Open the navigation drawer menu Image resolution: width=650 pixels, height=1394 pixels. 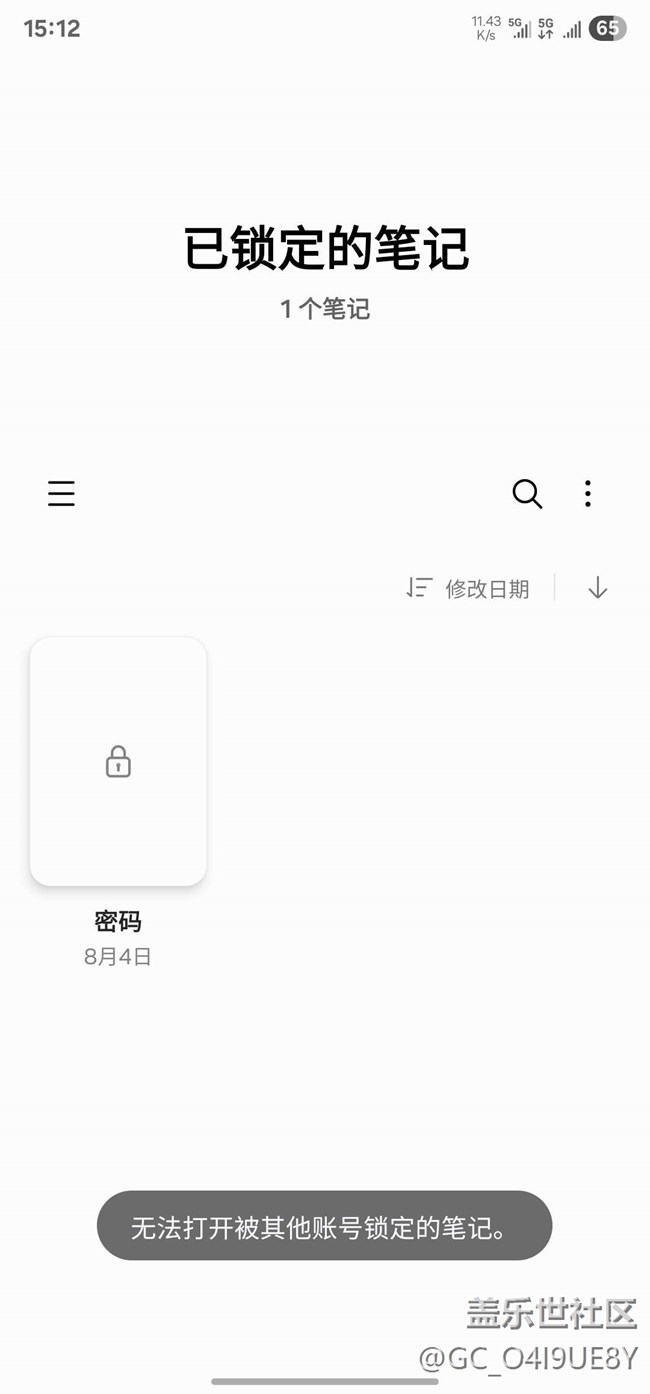tap(61, 493)
